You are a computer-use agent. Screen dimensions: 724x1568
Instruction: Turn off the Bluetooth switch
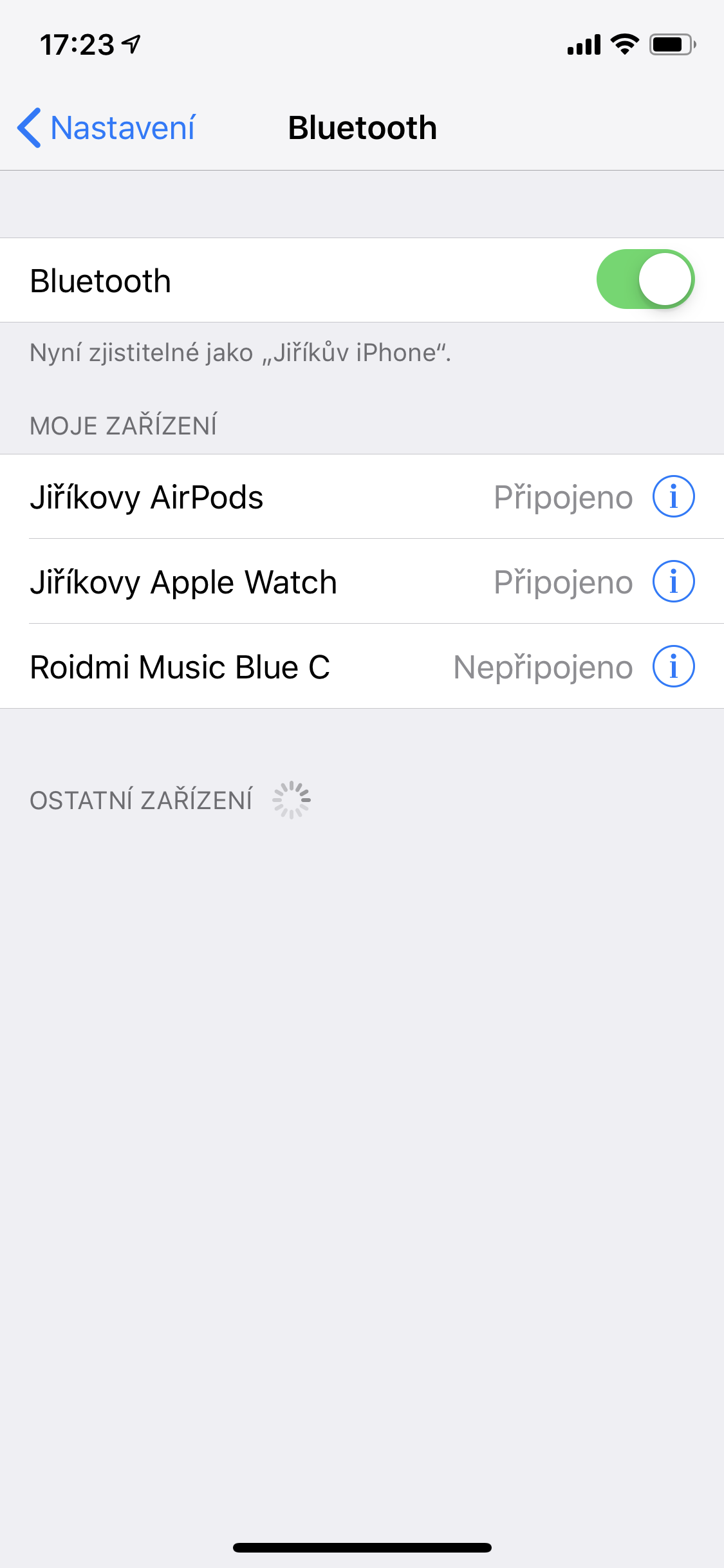645,279
